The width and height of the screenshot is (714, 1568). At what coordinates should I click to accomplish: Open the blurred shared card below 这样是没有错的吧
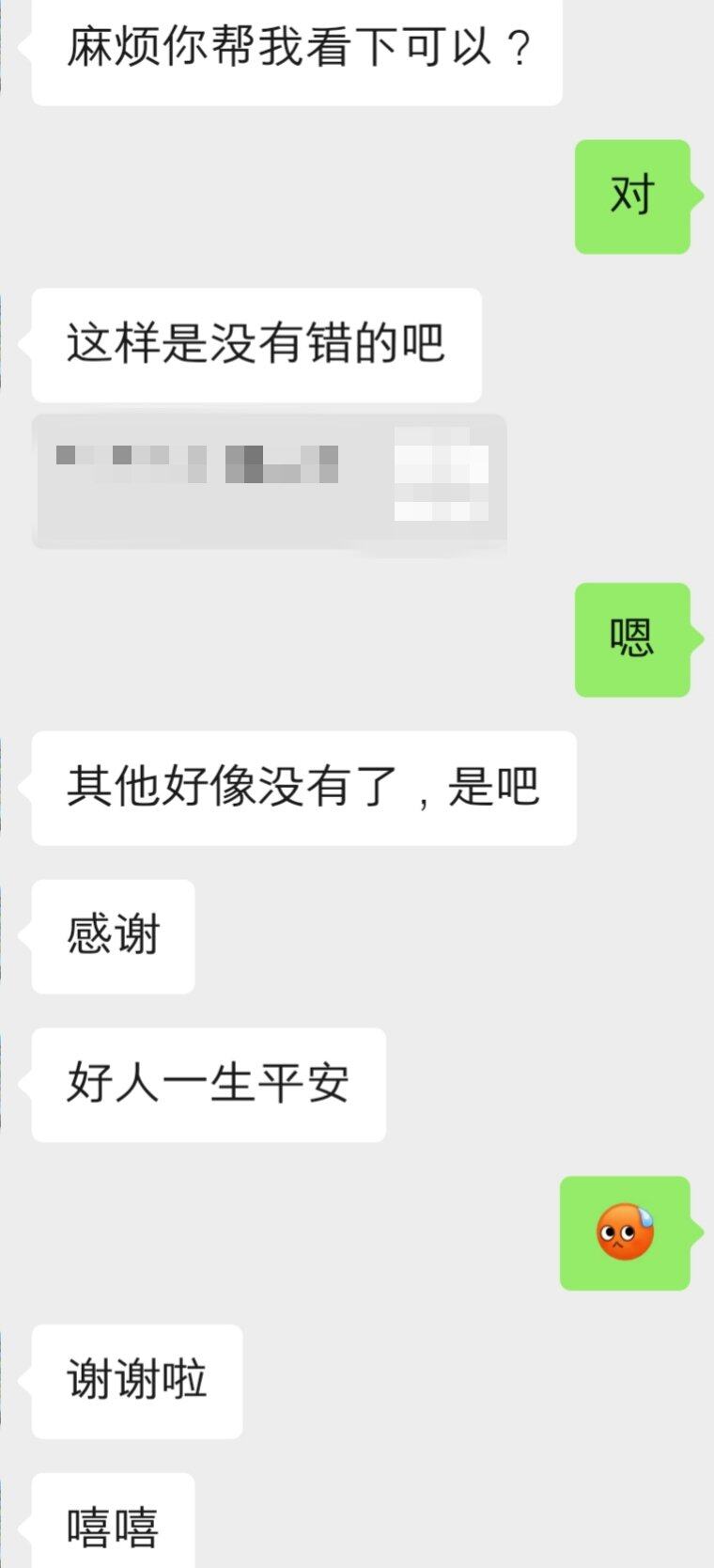pyautogui.click(x=270, y=481)
